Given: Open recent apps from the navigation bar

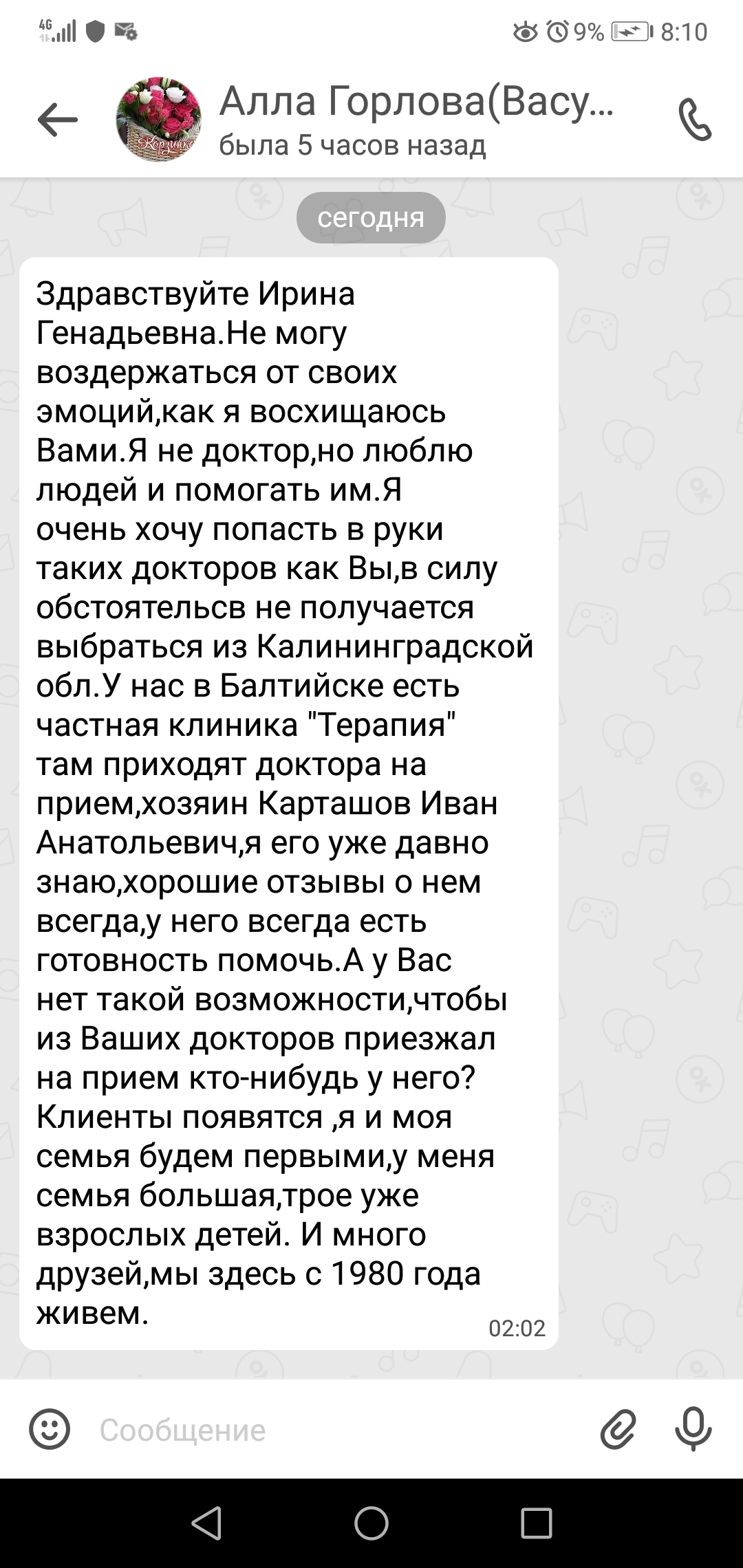Looking at the screenshot, I should 537,1523.
